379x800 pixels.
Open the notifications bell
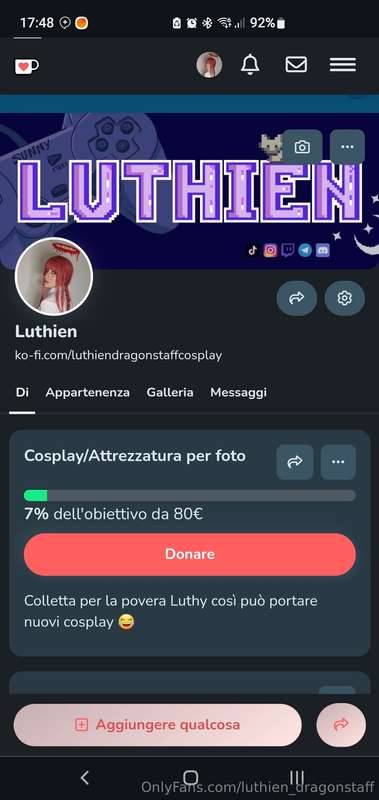tap(250, 65)
